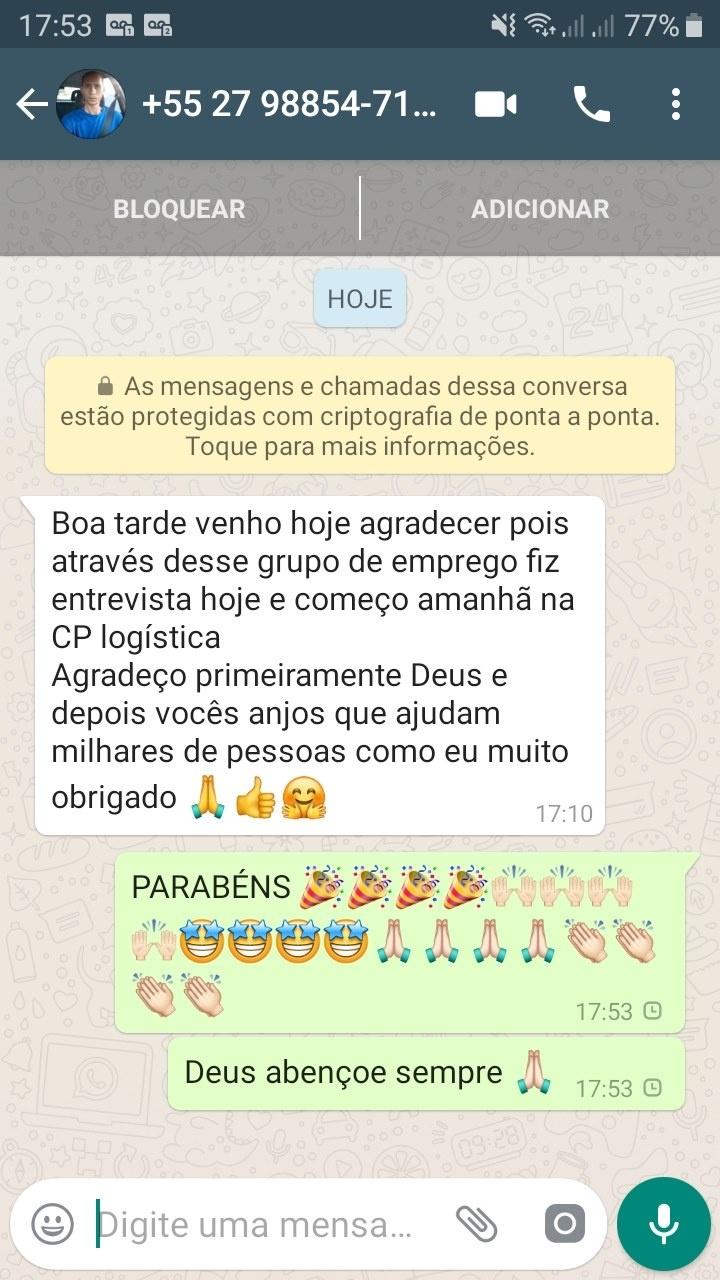The height and width of the screenshot is (1280, 720).
Task: Open the encryption info notice
Action: pos(360,416)
